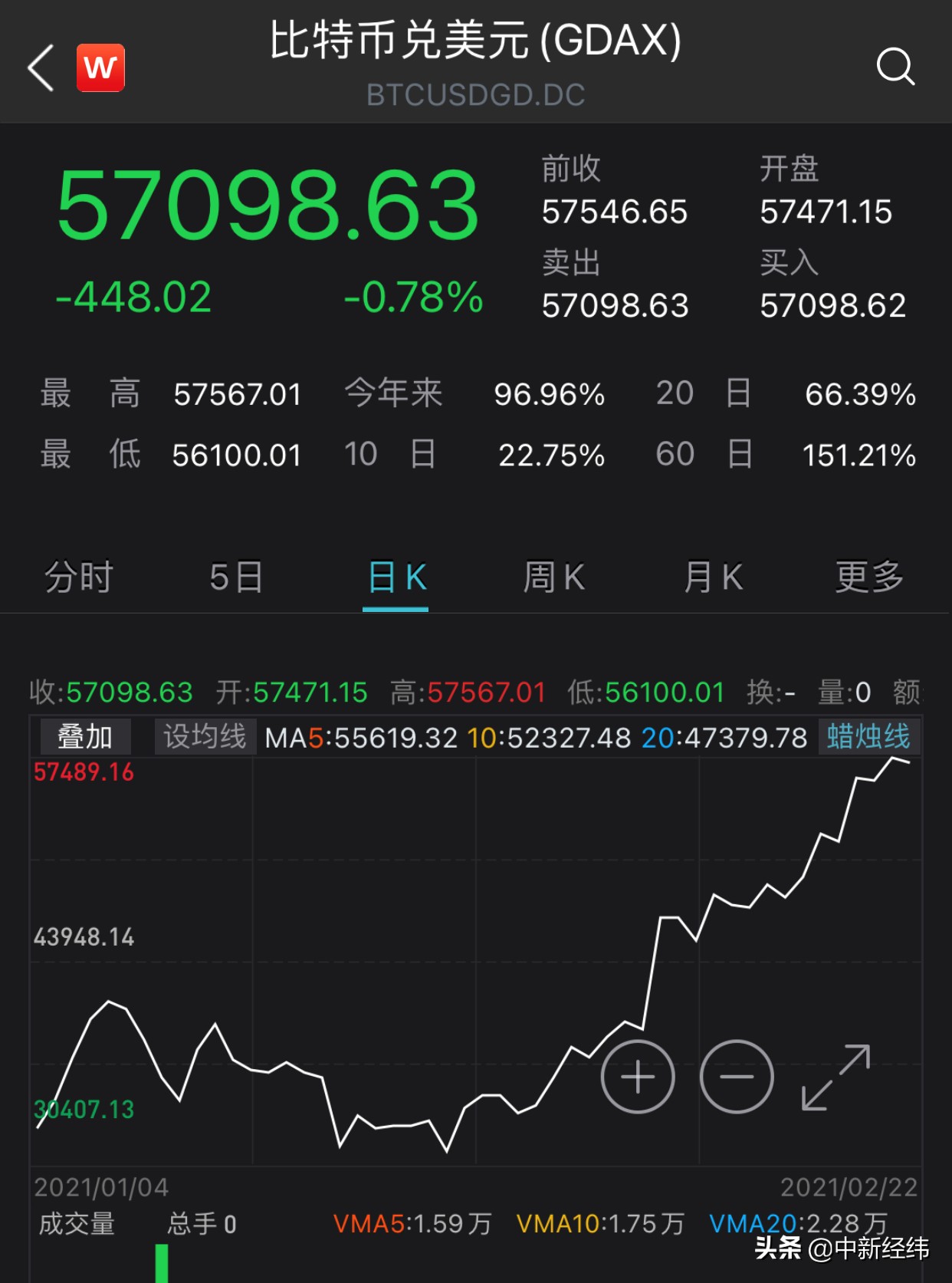
Task: Tap the red W logo icon
Action: [x=100, y=67]
